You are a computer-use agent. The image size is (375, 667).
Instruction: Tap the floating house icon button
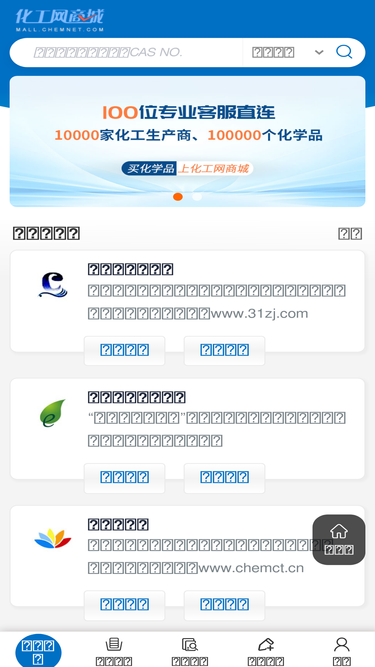click(339, 539)
